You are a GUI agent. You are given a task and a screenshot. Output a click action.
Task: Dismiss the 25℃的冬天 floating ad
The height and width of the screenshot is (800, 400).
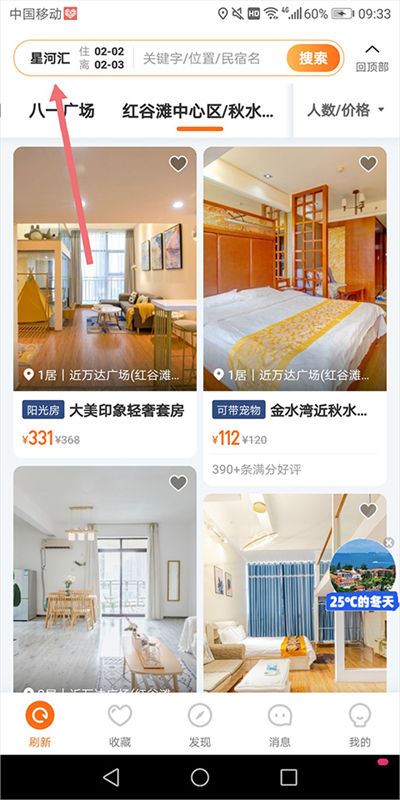(389, 542)
